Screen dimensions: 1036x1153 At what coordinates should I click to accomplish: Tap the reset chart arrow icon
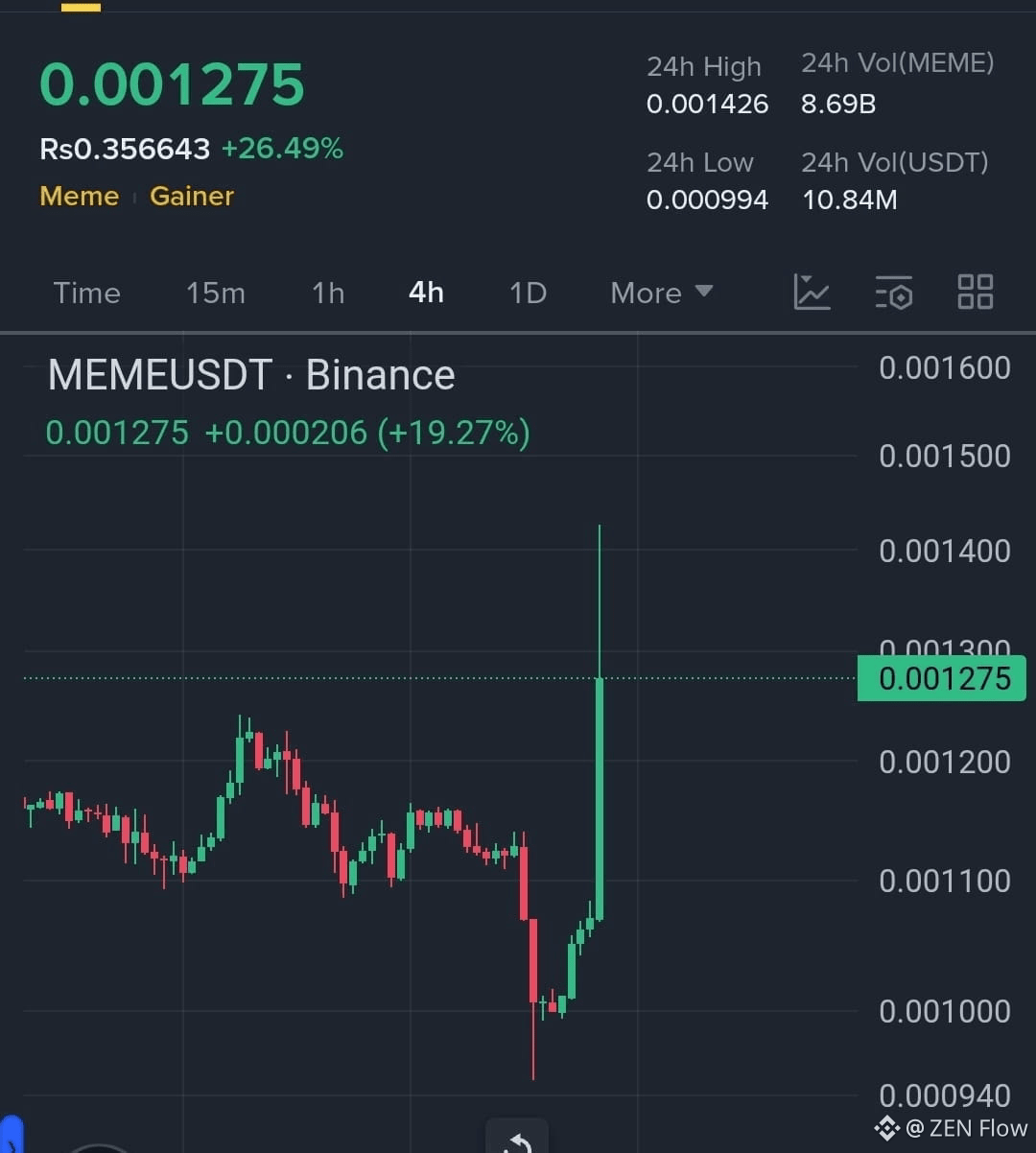click(x=517, y=1140)
